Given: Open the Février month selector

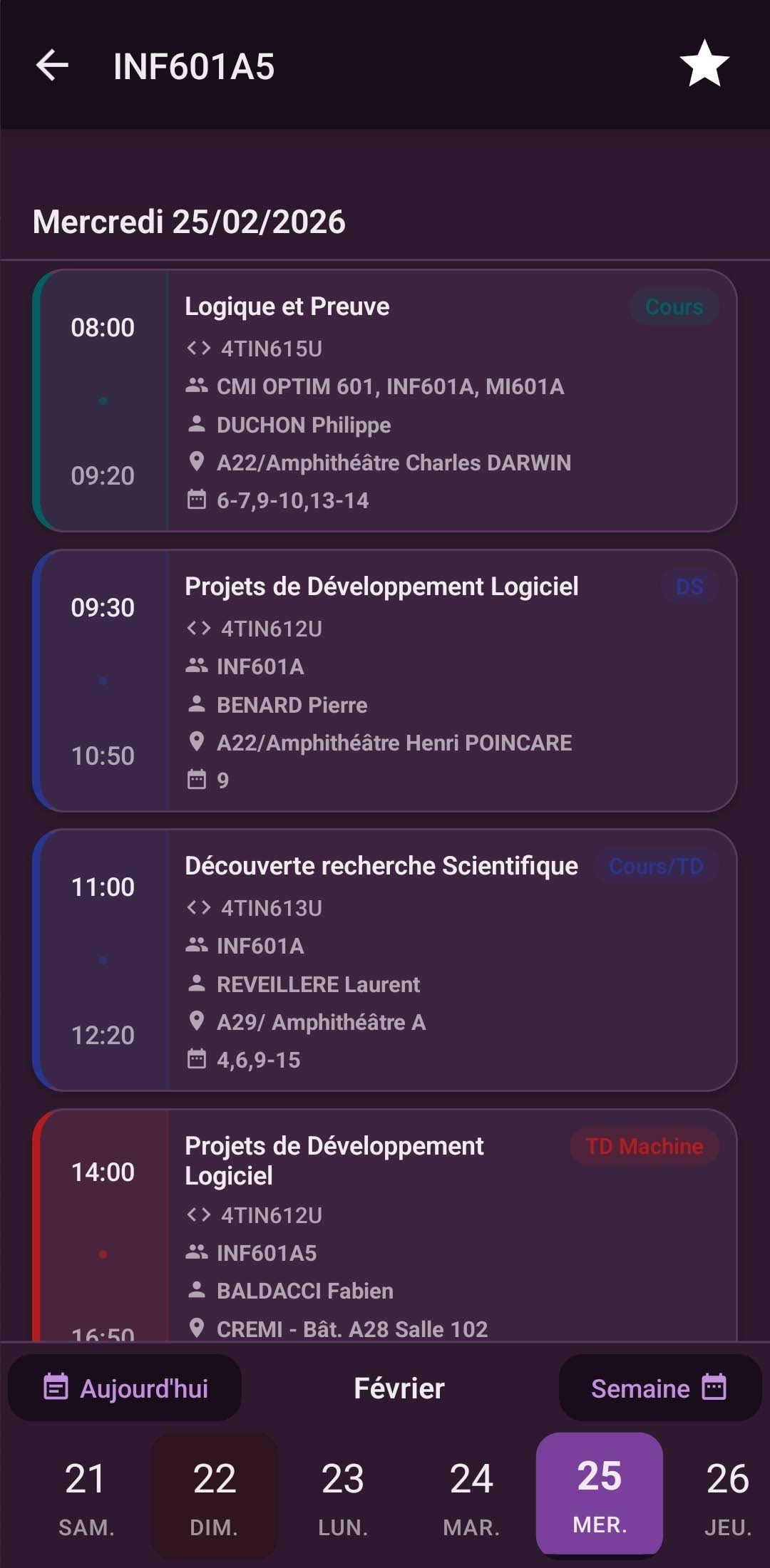Looking at the screenshot, I should [400, 1387].
